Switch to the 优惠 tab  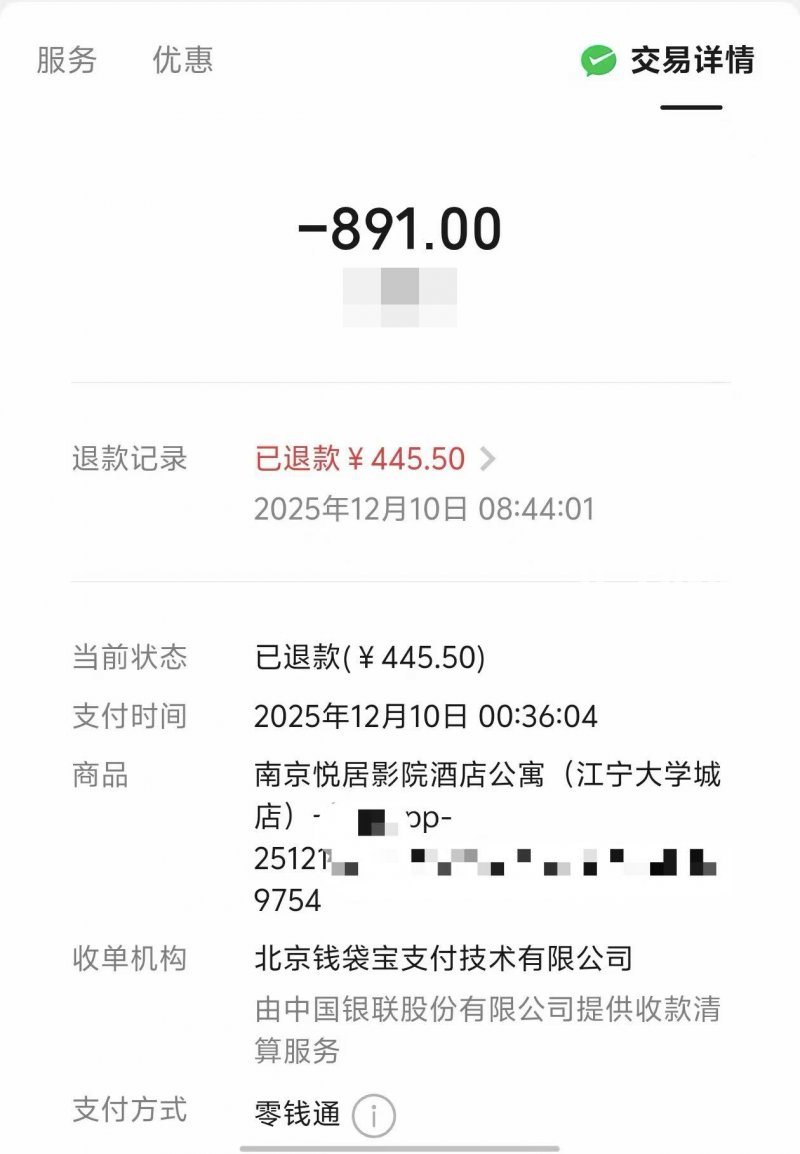183,60
